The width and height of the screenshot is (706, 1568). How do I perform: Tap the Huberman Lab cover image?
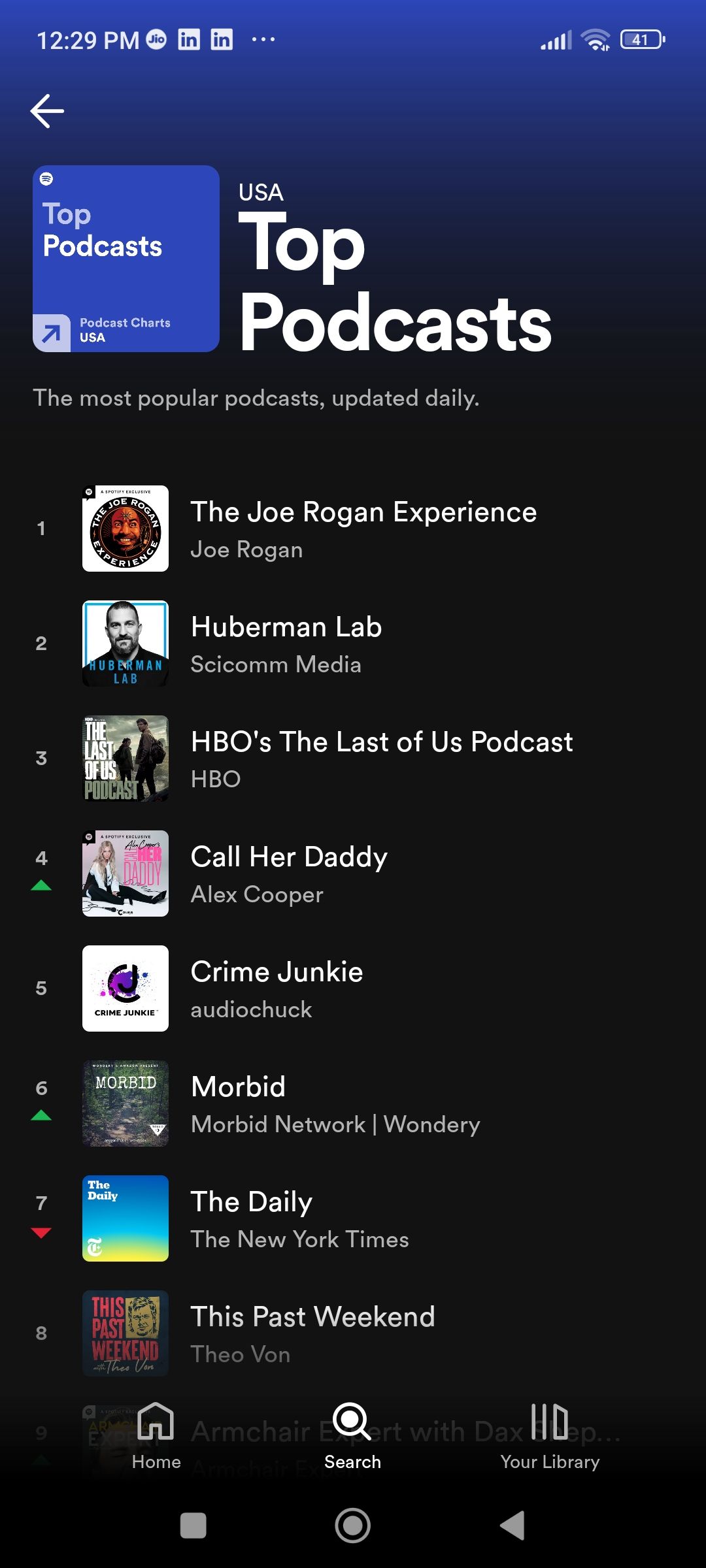click(x=125, y=643)
